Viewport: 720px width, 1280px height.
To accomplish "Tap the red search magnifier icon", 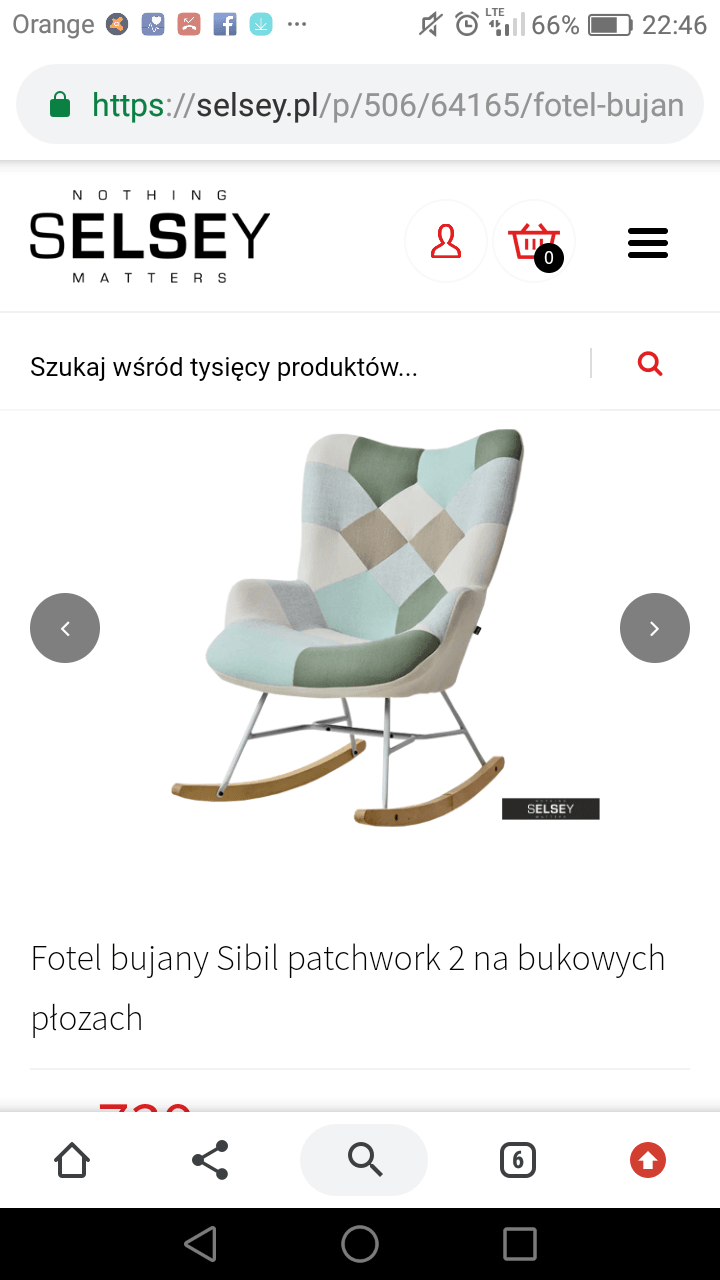I will point(650,364).
